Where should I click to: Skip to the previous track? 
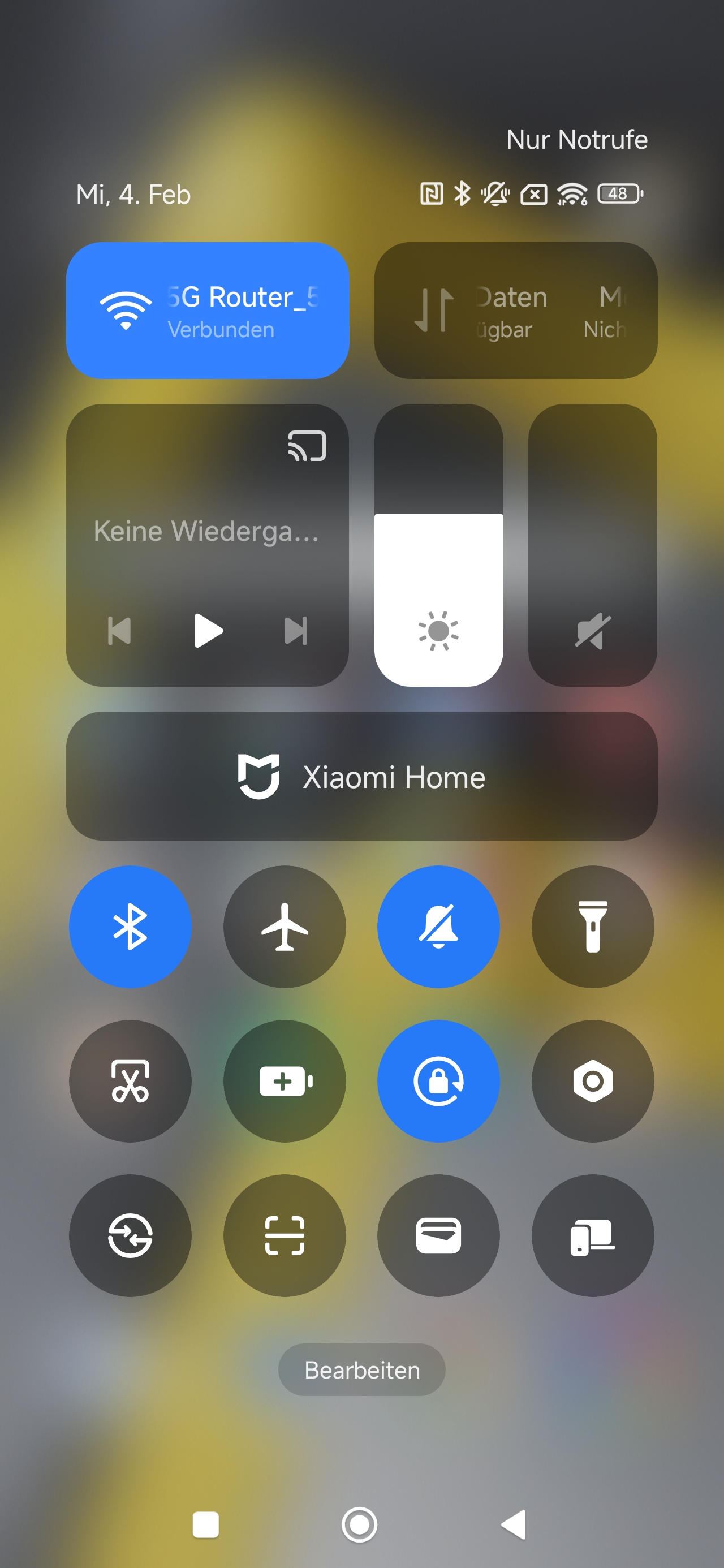click(119, 631)
